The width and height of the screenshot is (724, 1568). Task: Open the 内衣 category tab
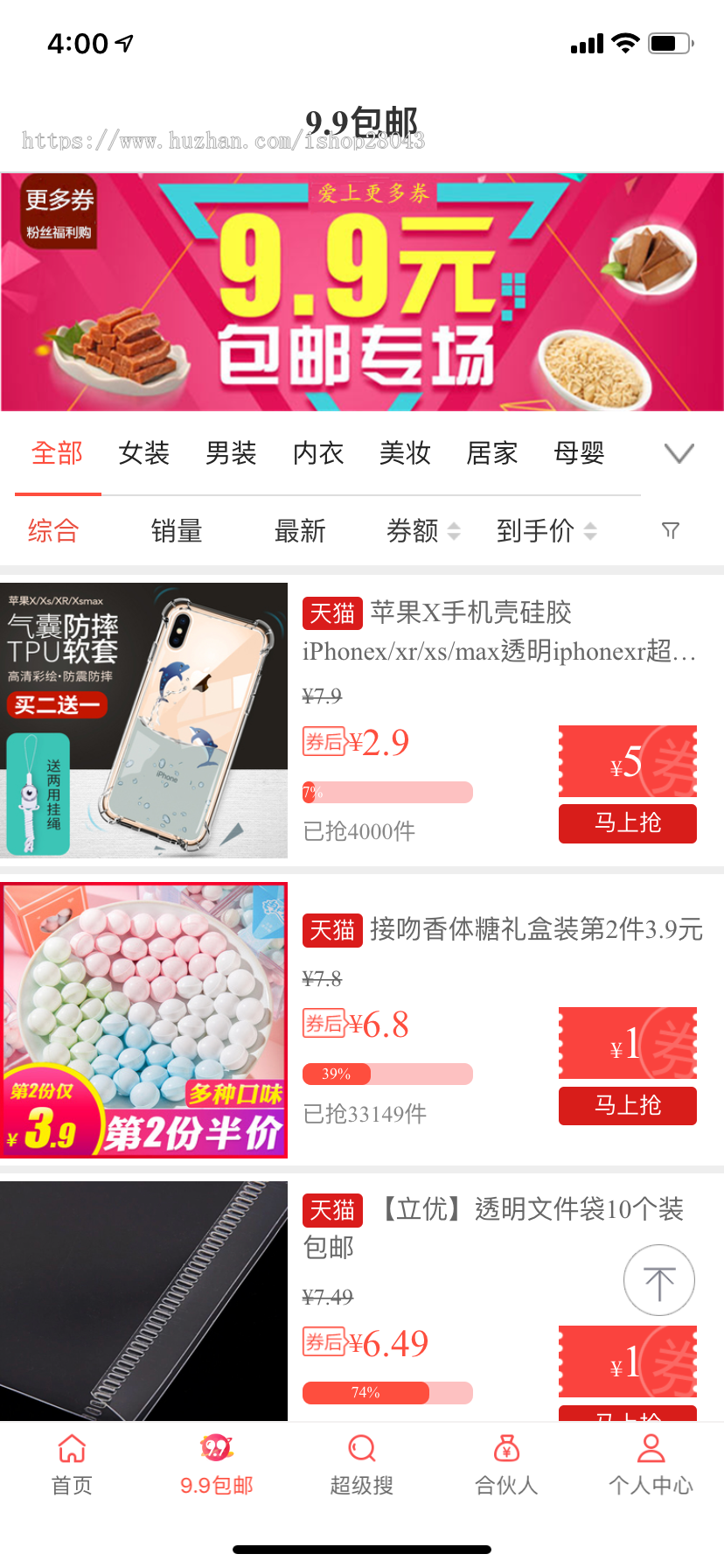(318, 453)
